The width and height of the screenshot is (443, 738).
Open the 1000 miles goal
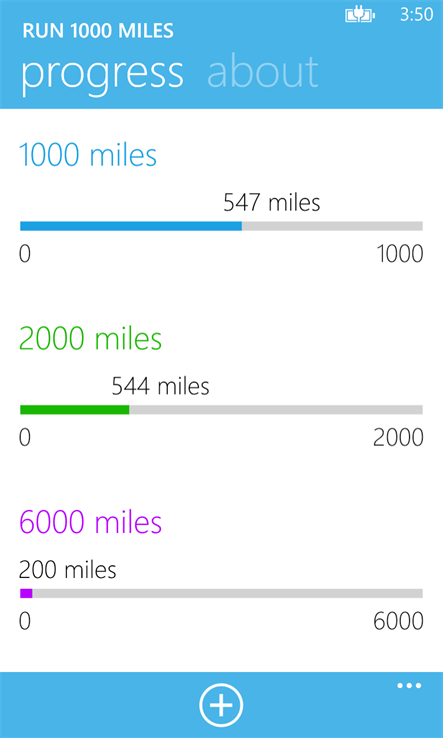(x=88, y=155)
